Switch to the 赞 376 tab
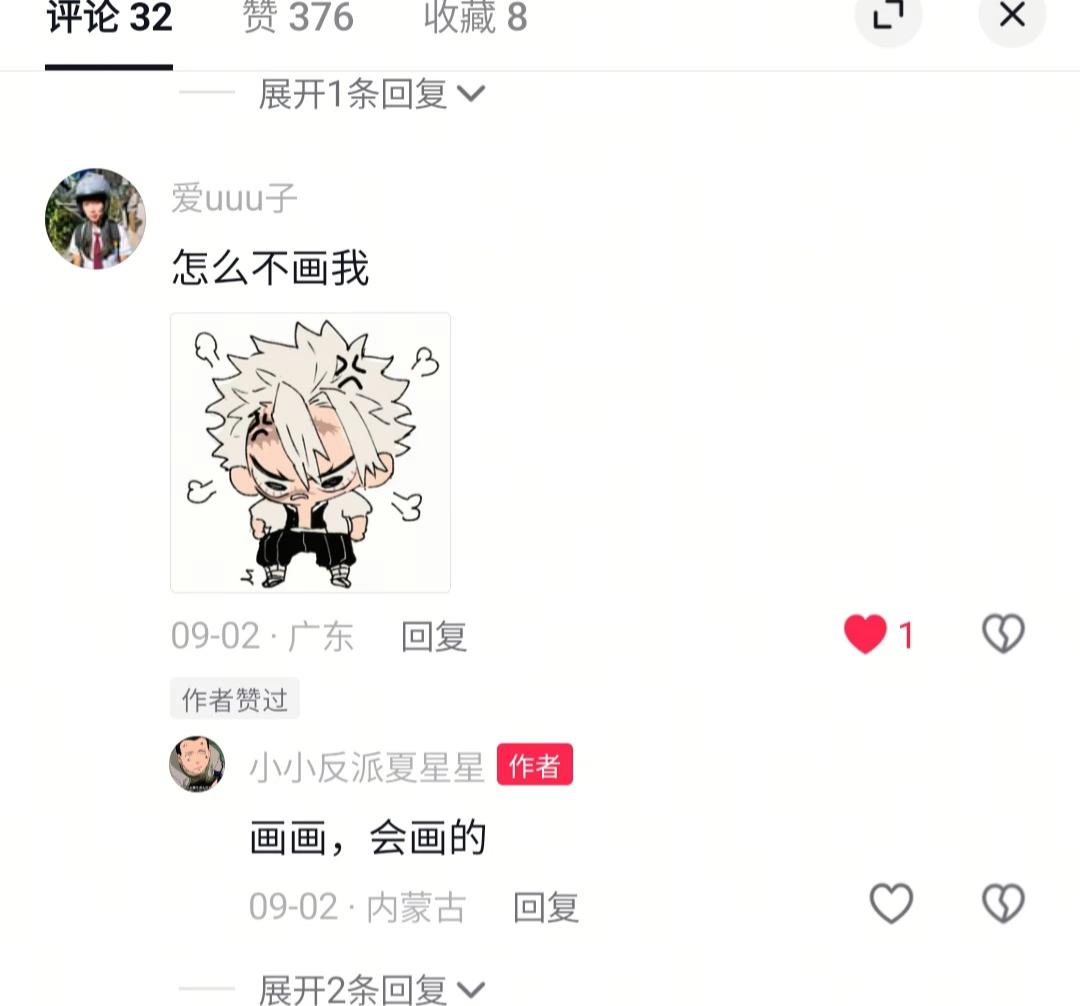1080x1006 pixels. (298, 18)
